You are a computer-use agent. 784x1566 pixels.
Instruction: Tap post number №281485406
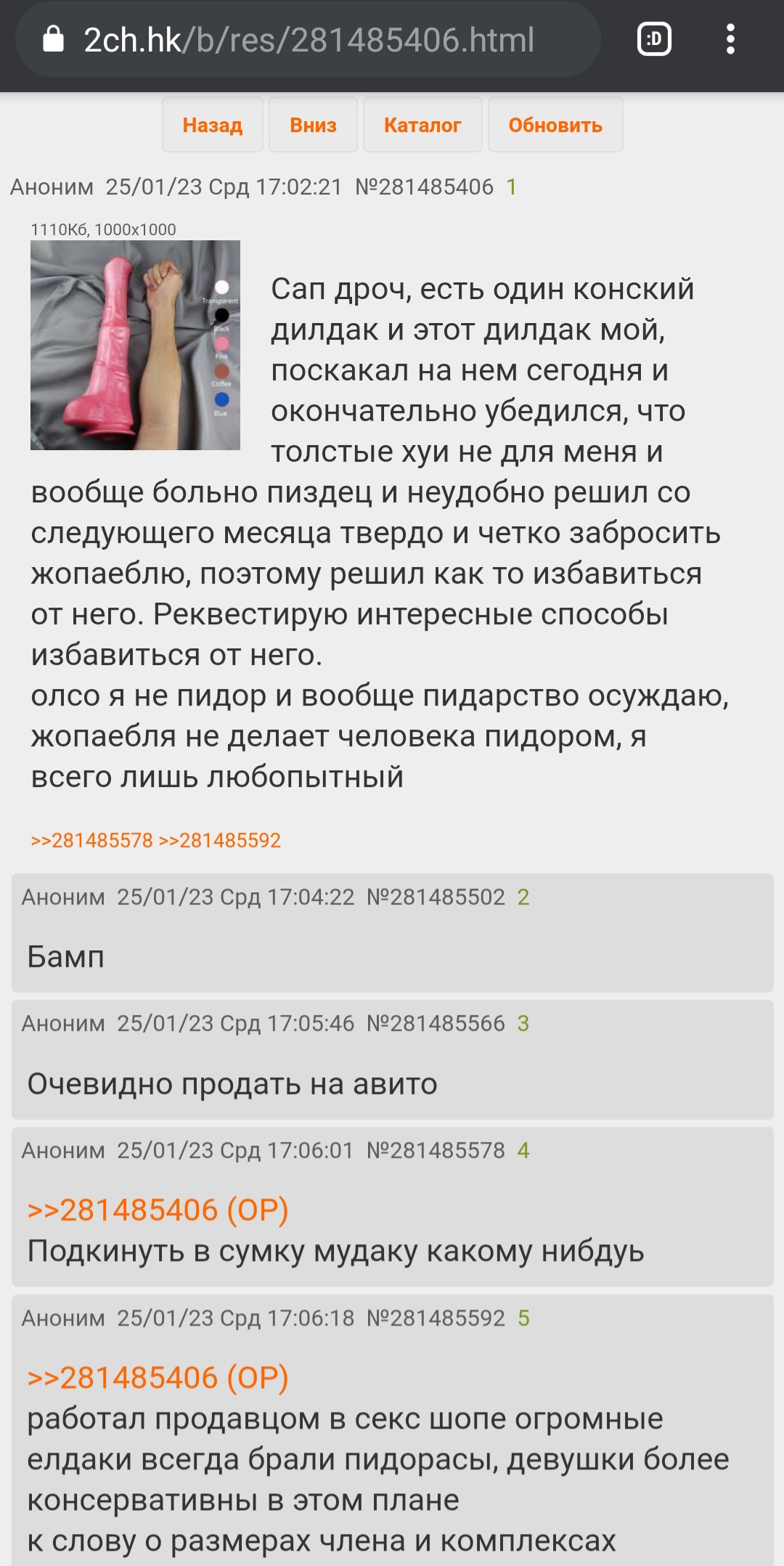click(424, 187)
